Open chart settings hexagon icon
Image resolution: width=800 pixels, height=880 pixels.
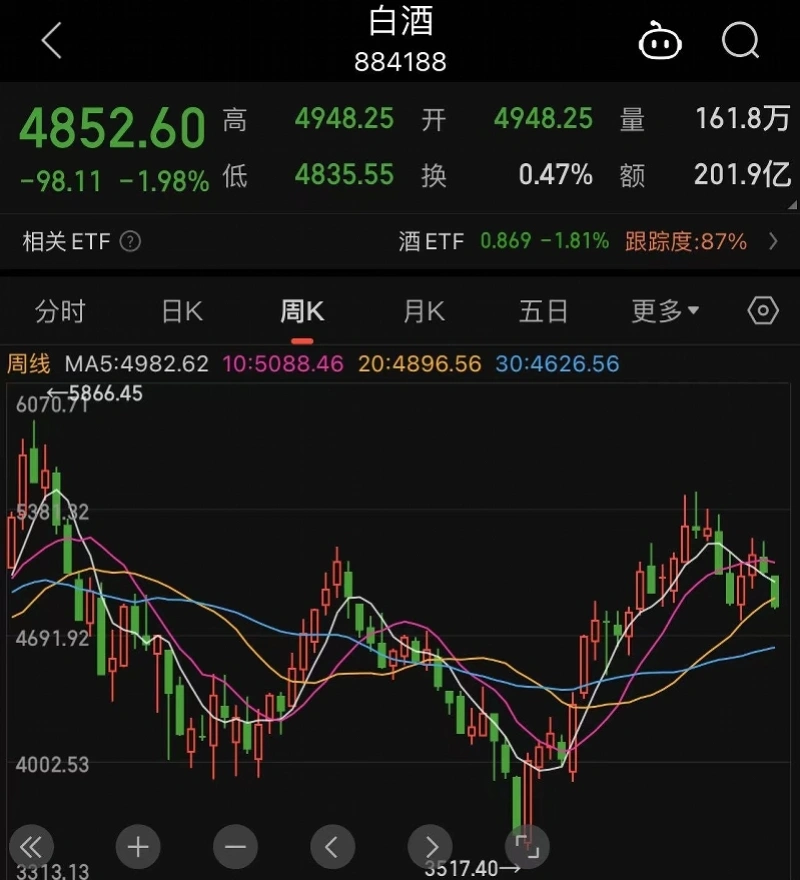[x=763, y=311]
